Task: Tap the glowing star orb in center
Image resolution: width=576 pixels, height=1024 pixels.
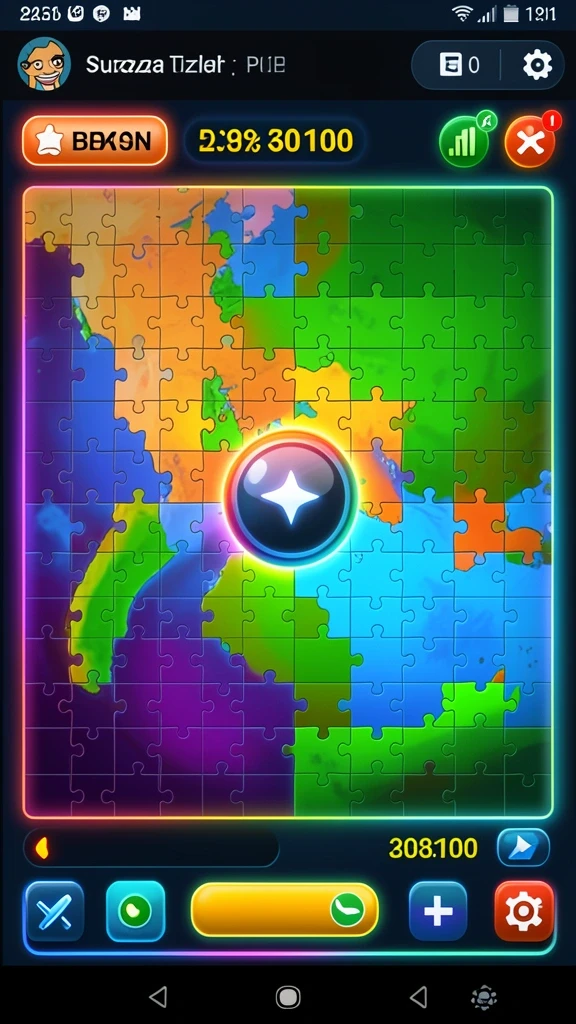Action: pyautogui.click(x=289, y=498)
